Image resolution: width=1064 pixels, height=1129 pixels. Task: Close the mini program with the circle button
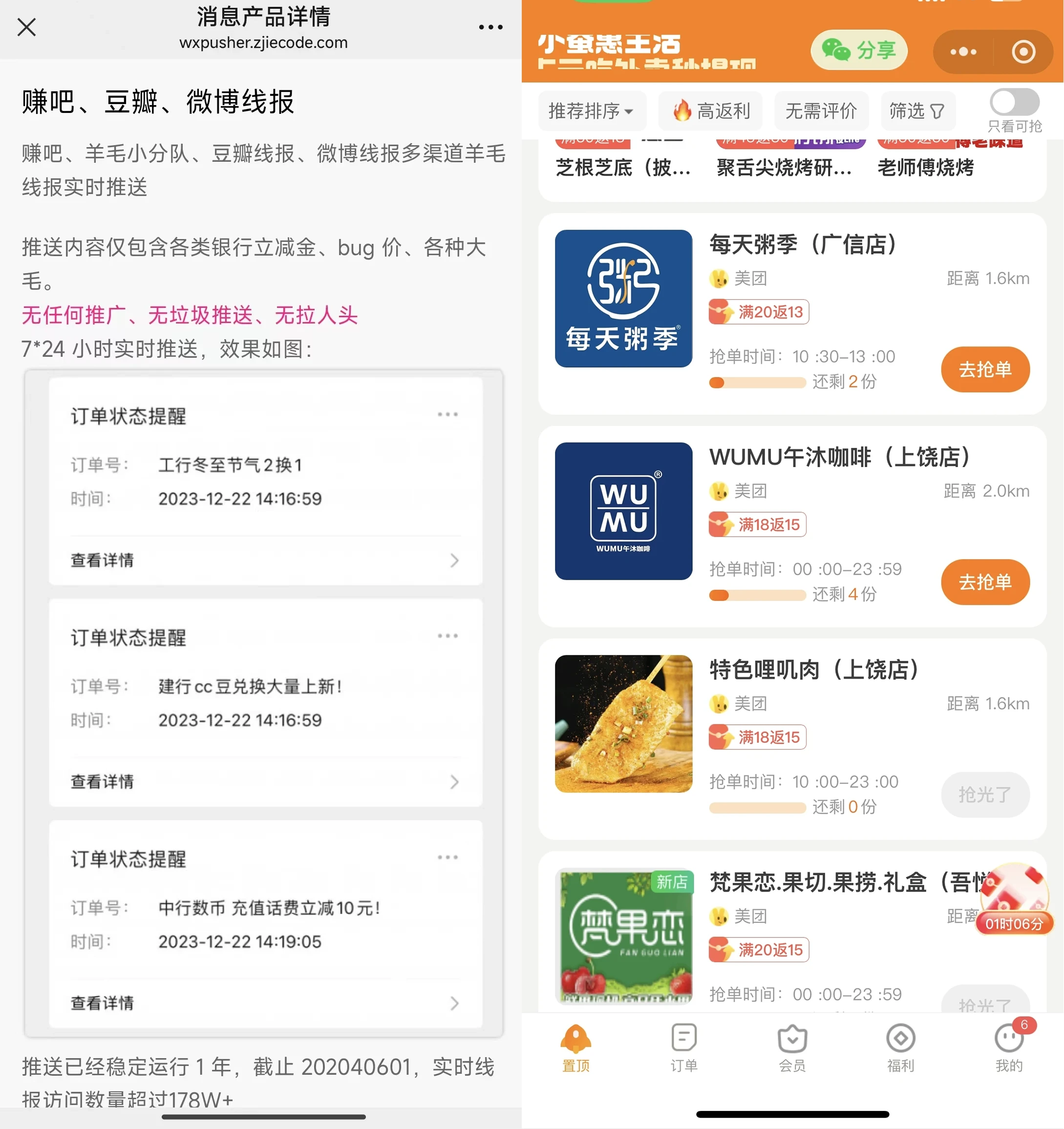click(1023, 52)
